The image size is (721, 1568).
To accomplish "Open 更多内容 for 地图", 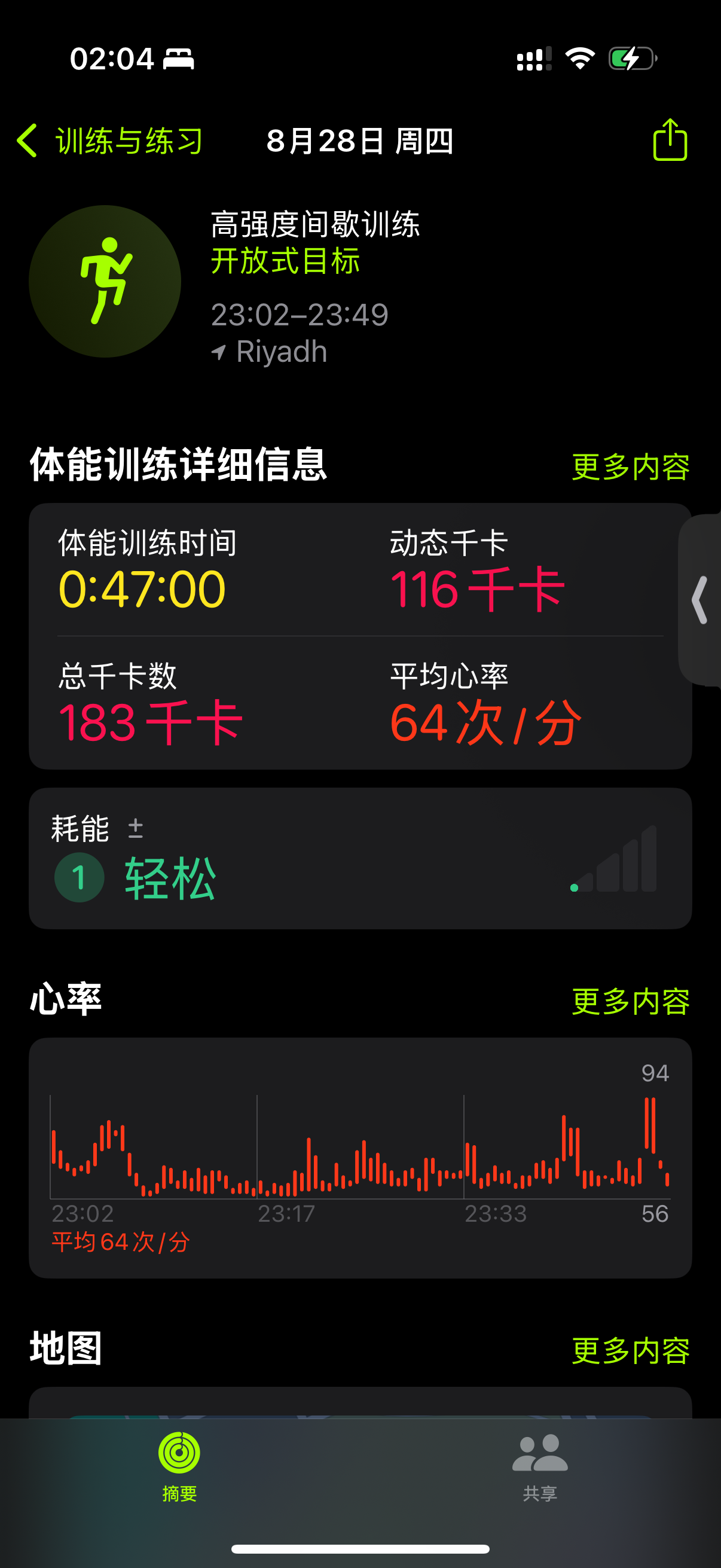I will coord(630,1351).
